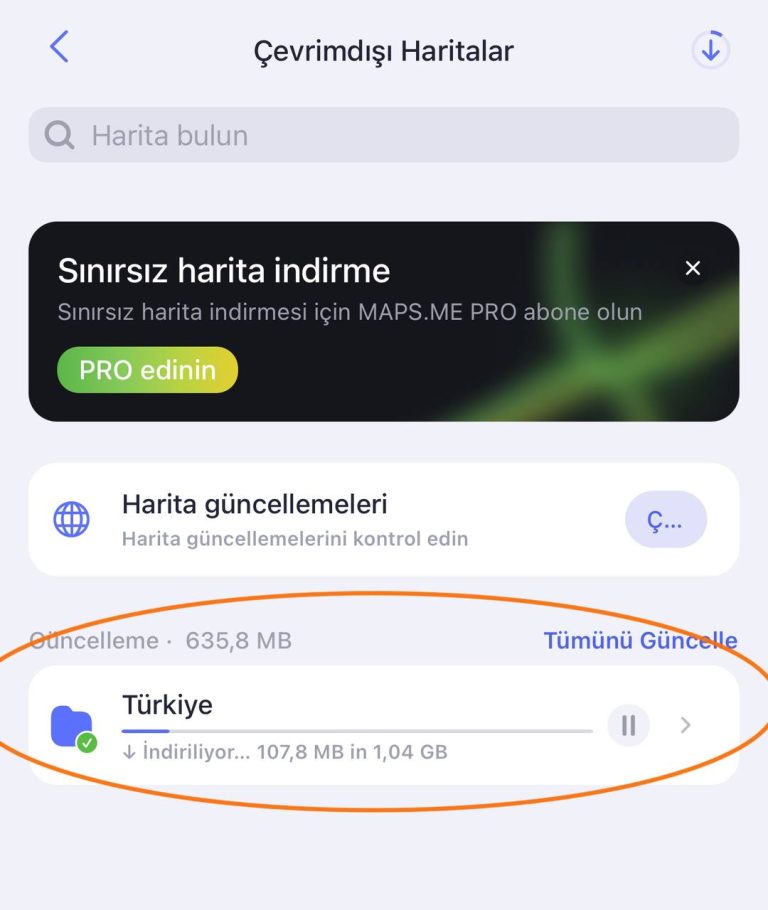Open the downloads icon in the header
Screen dimensions: 768x910
pos(710,49)
